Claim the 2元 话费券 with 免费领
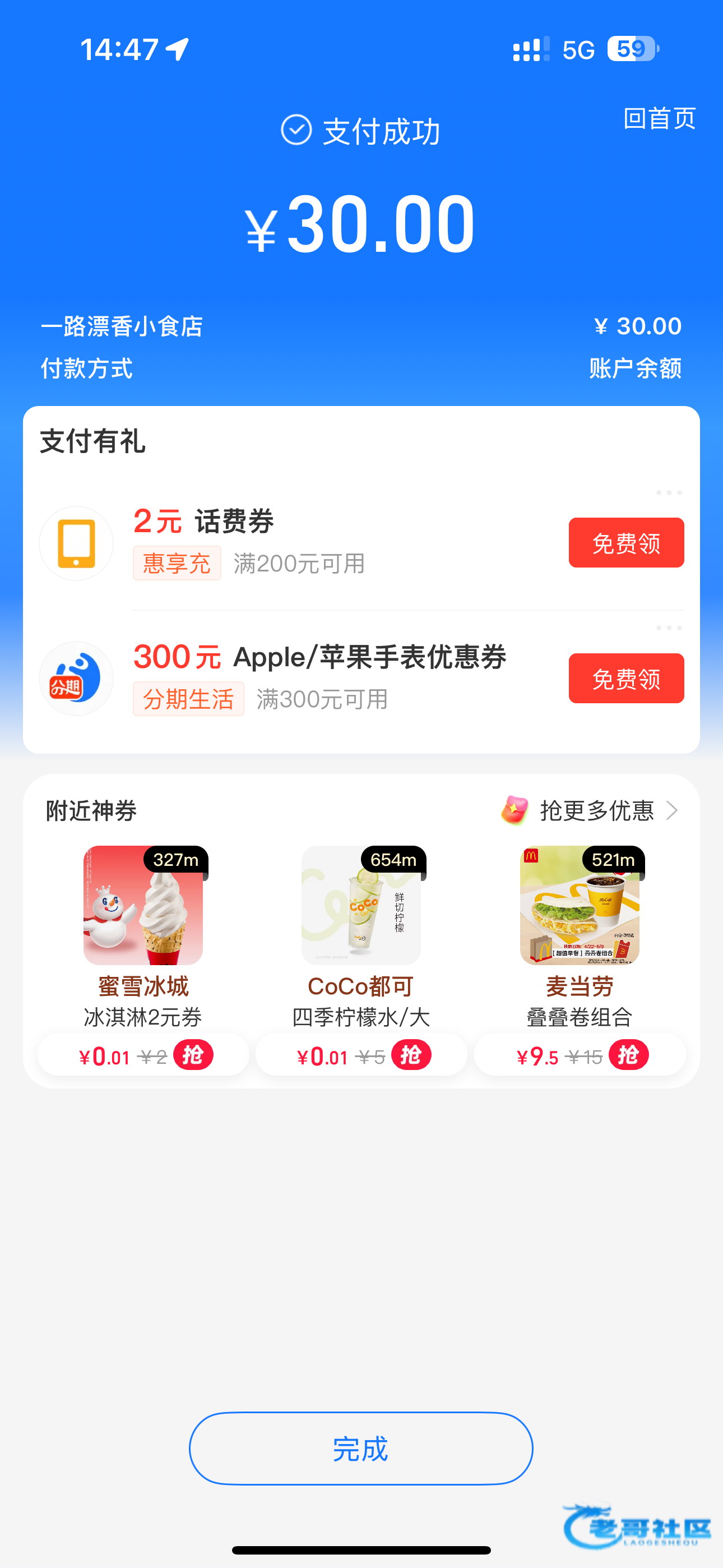 point(626,542)
